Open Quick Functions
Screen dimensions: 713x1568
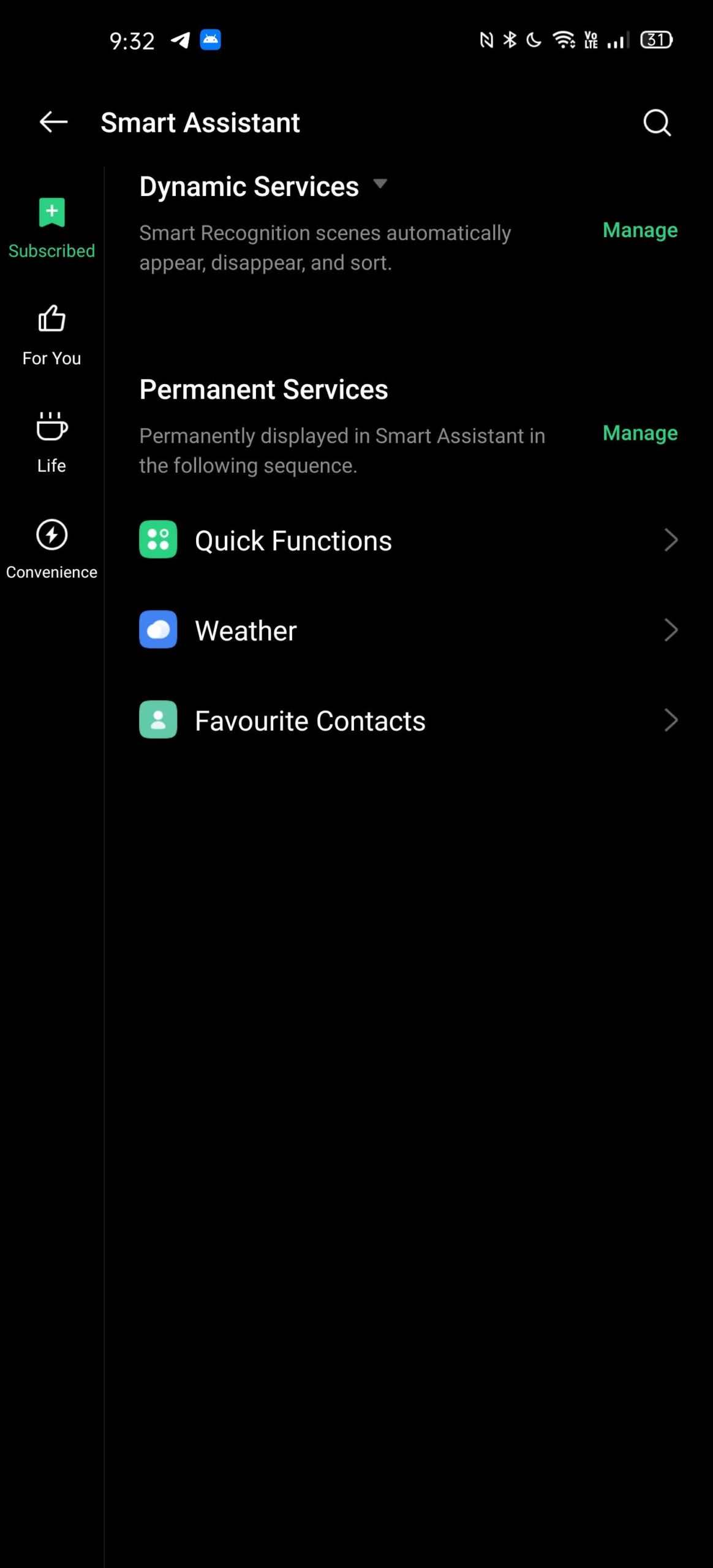point(409,540)
